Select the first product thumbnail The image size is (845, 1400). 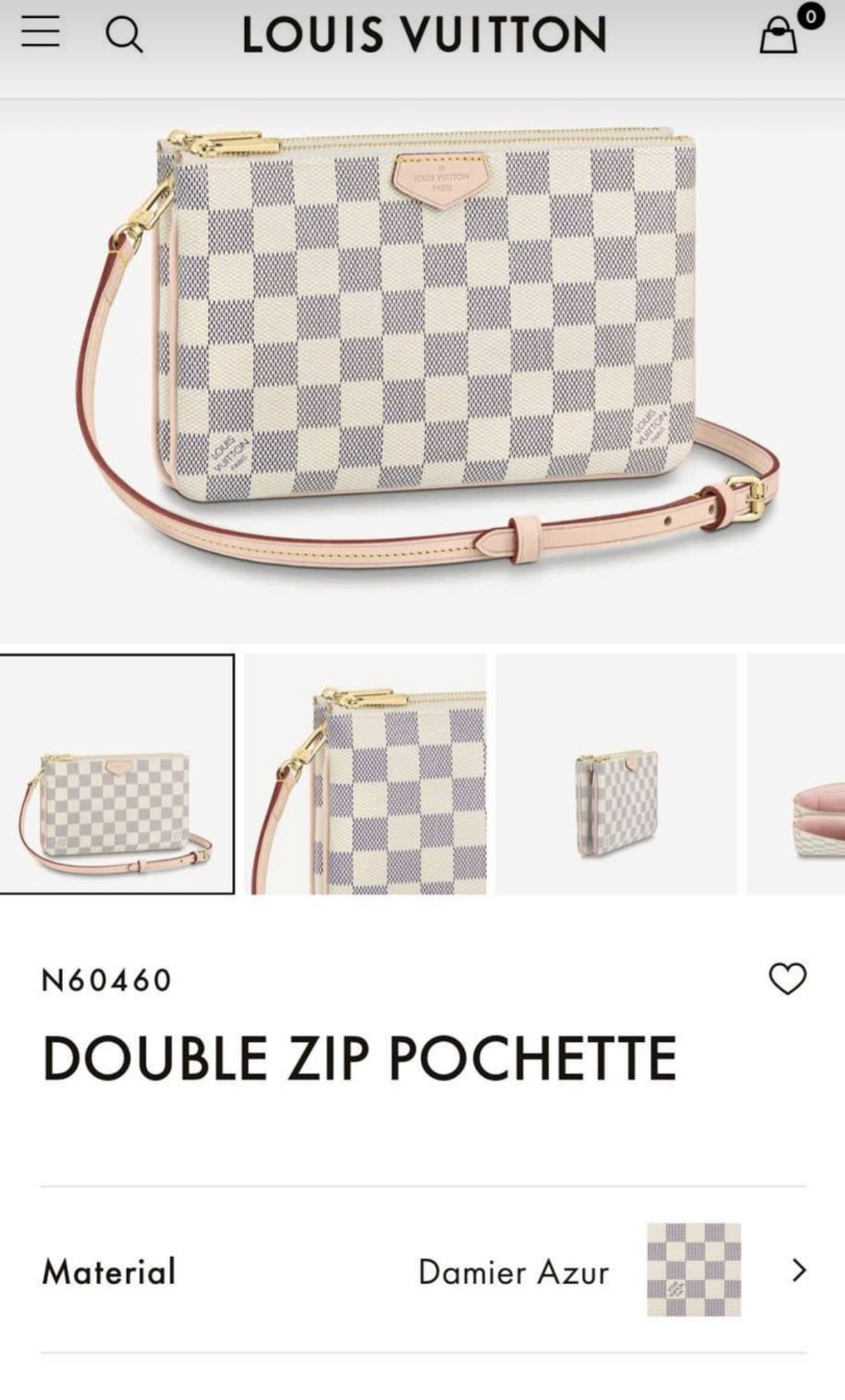116,774
